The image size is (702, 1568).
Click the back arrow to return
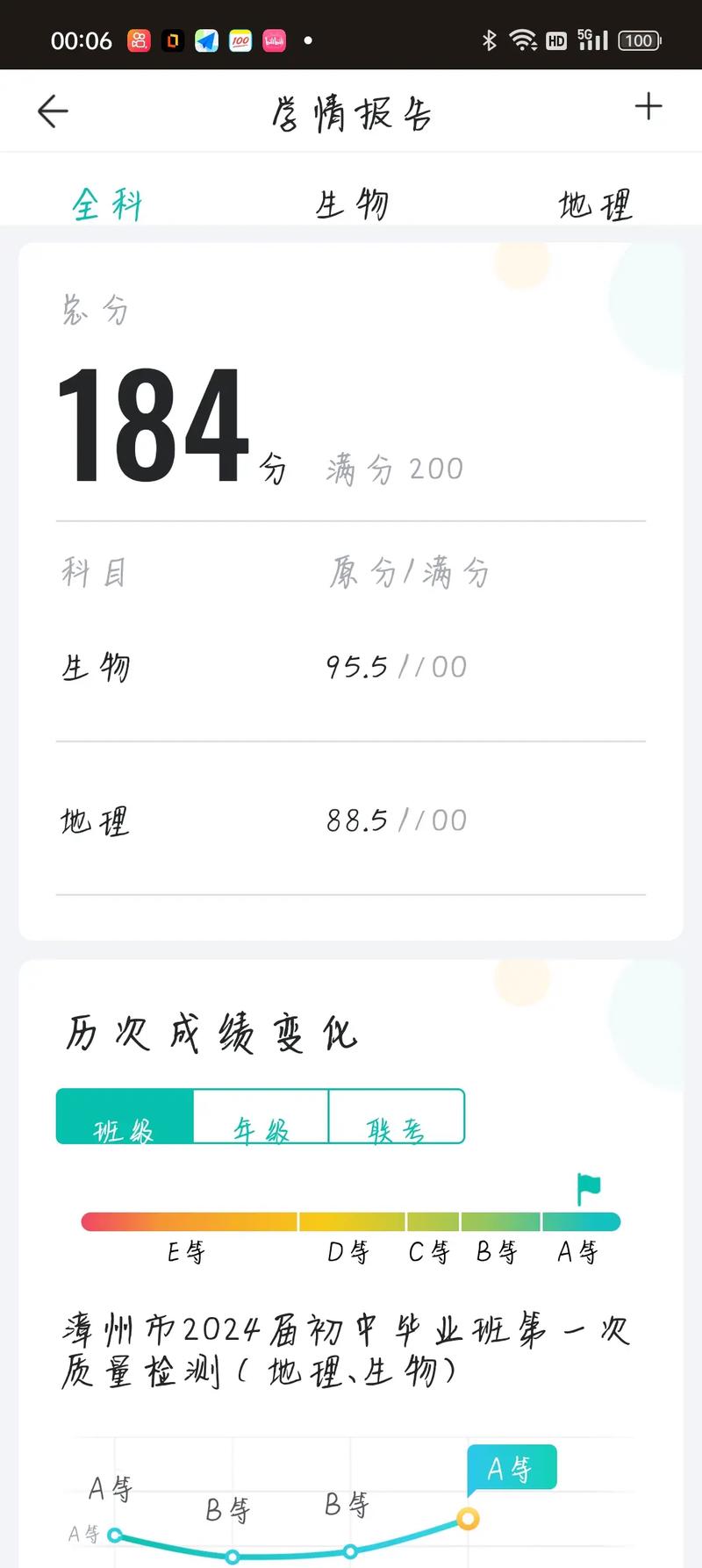pyautogui.click(x=53, y=111)
